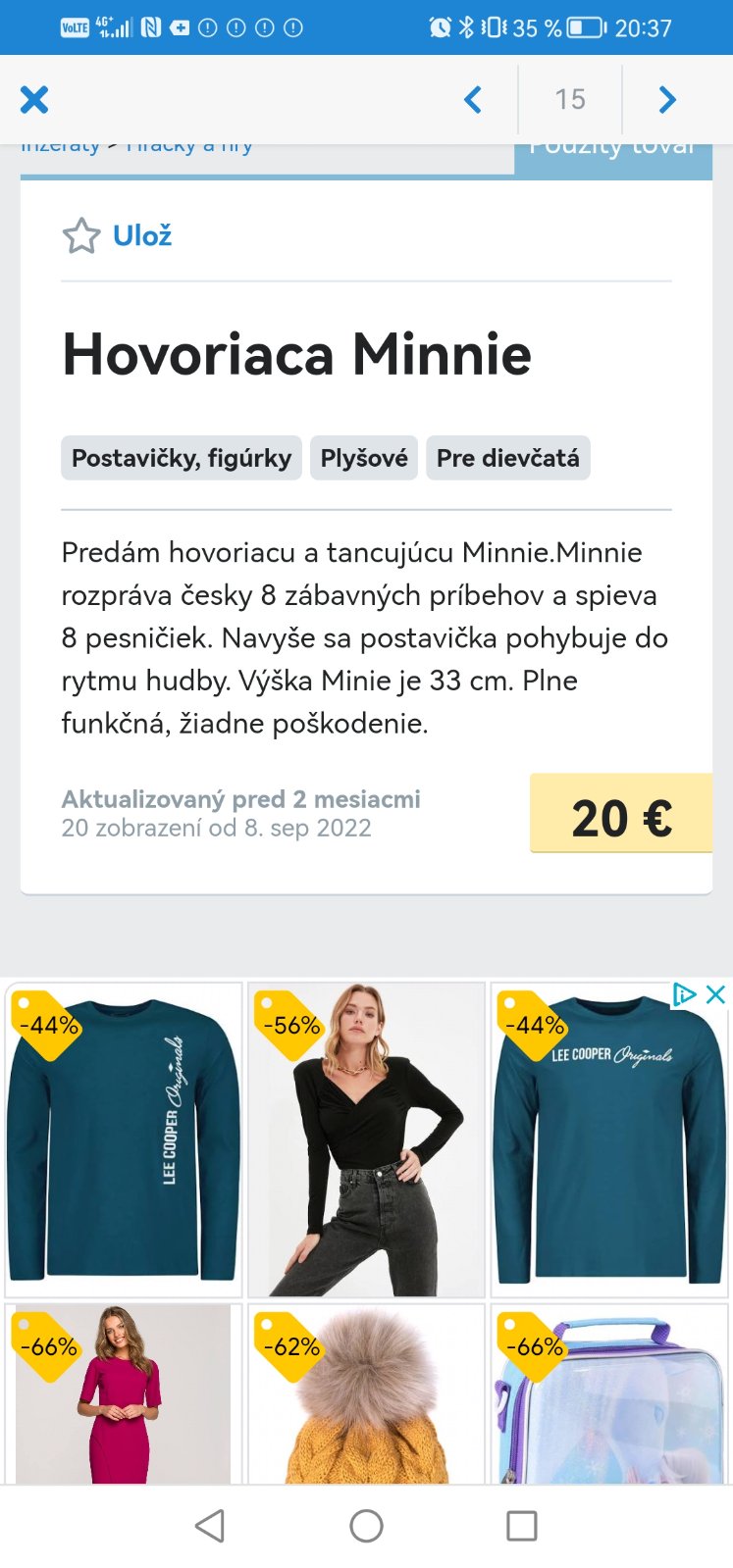Dismiss the ad with its X icon
The height and width of the screenshot is (1568, 733).
tap(716, 994)
